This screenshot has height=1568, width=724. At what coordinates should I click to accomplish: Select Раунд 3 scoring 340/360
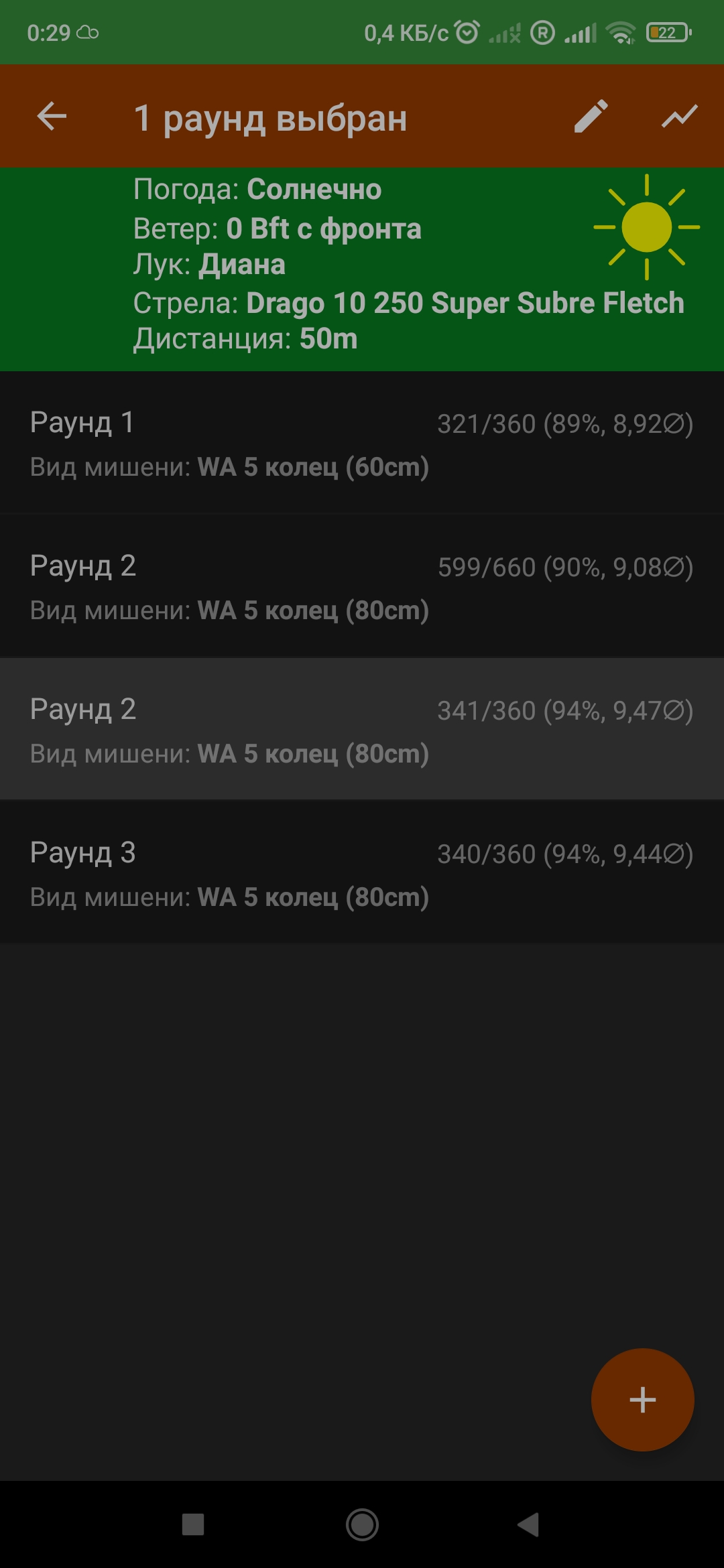point(362,874)
